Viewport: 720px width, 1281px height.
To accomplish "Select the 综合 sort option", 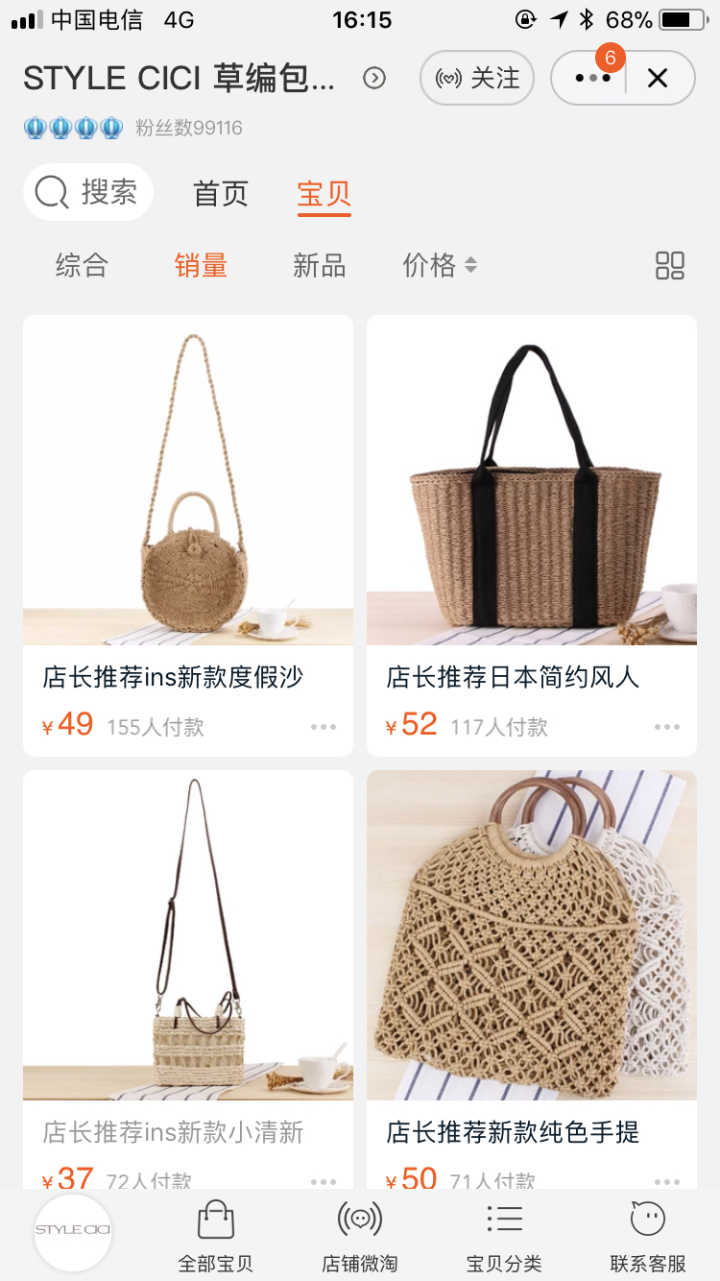I will pos(81,265).
